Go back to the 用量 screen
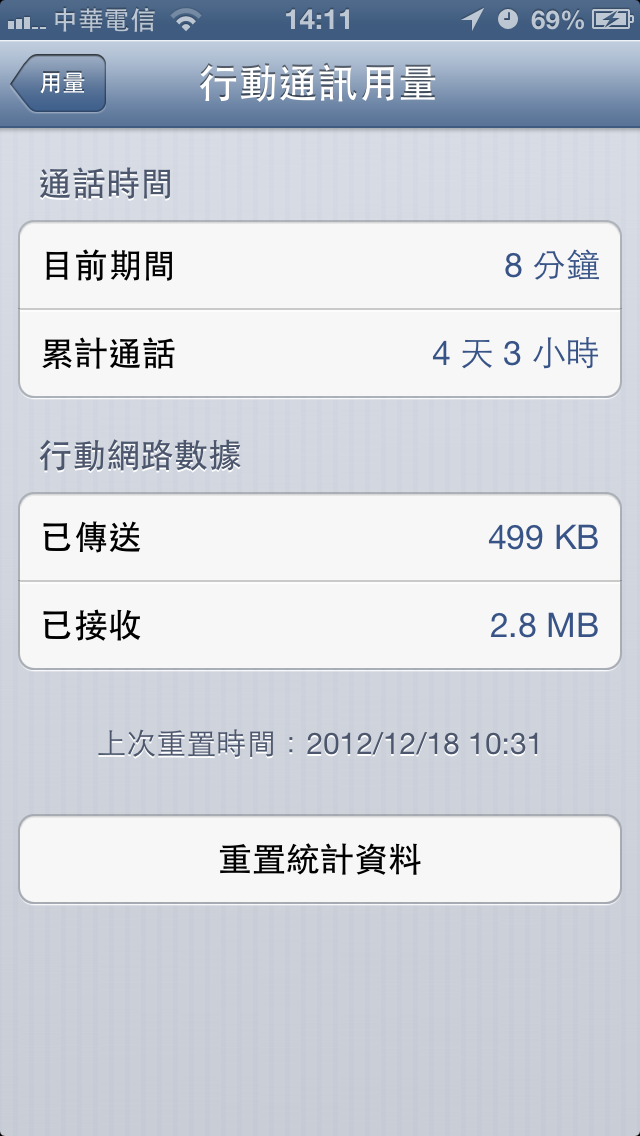This screenshot has height=1136, width=640. pyautogui.click(x=60, y=84)
